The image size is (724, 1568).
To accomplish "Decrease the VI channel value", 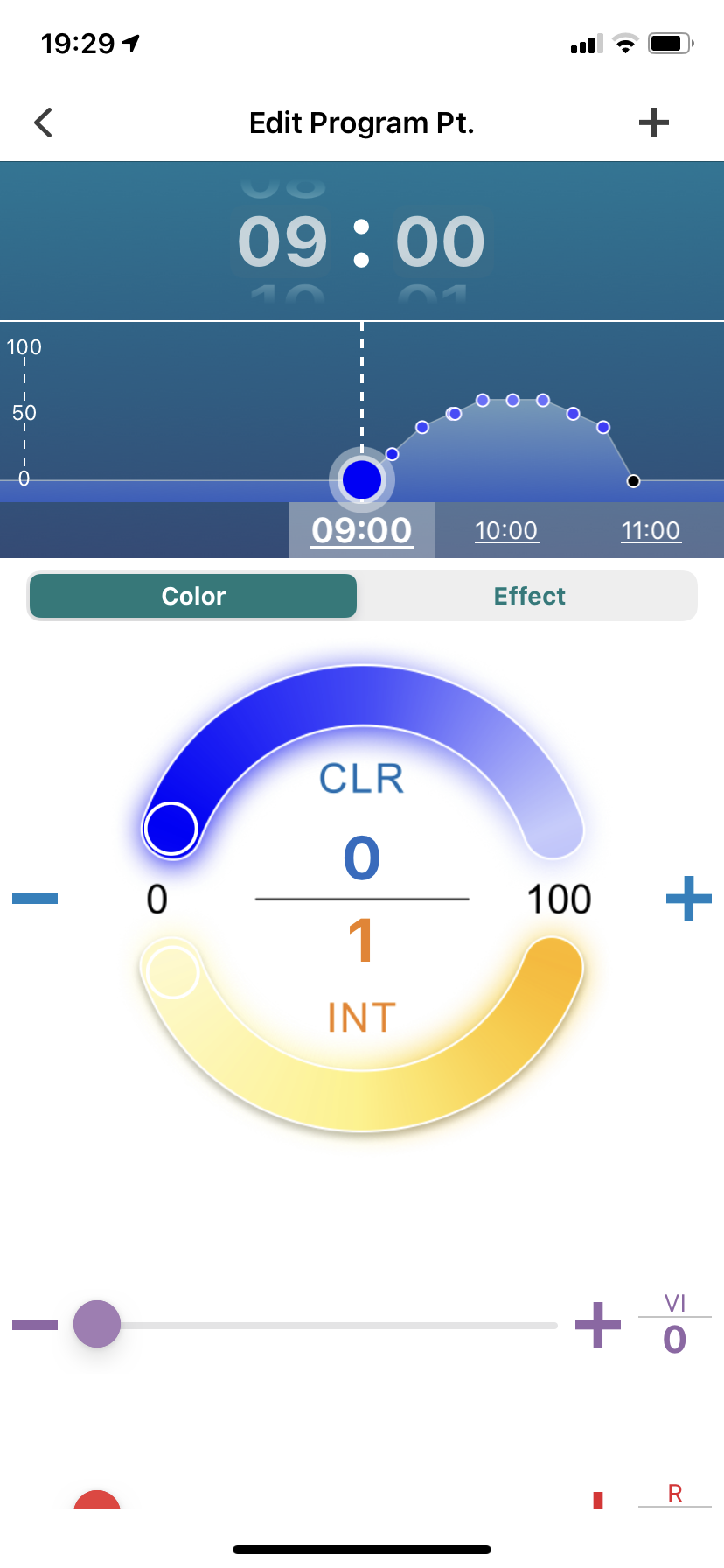I will tap(35, 1325).
